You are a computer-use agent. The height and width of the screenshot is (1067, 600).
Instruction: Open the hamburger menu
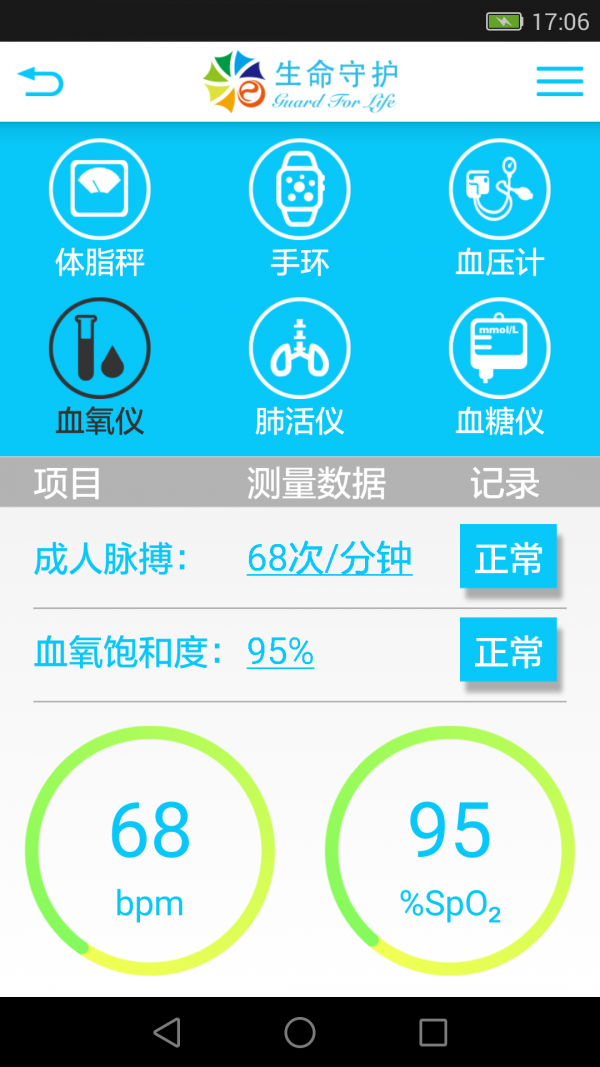coord(559,82)
